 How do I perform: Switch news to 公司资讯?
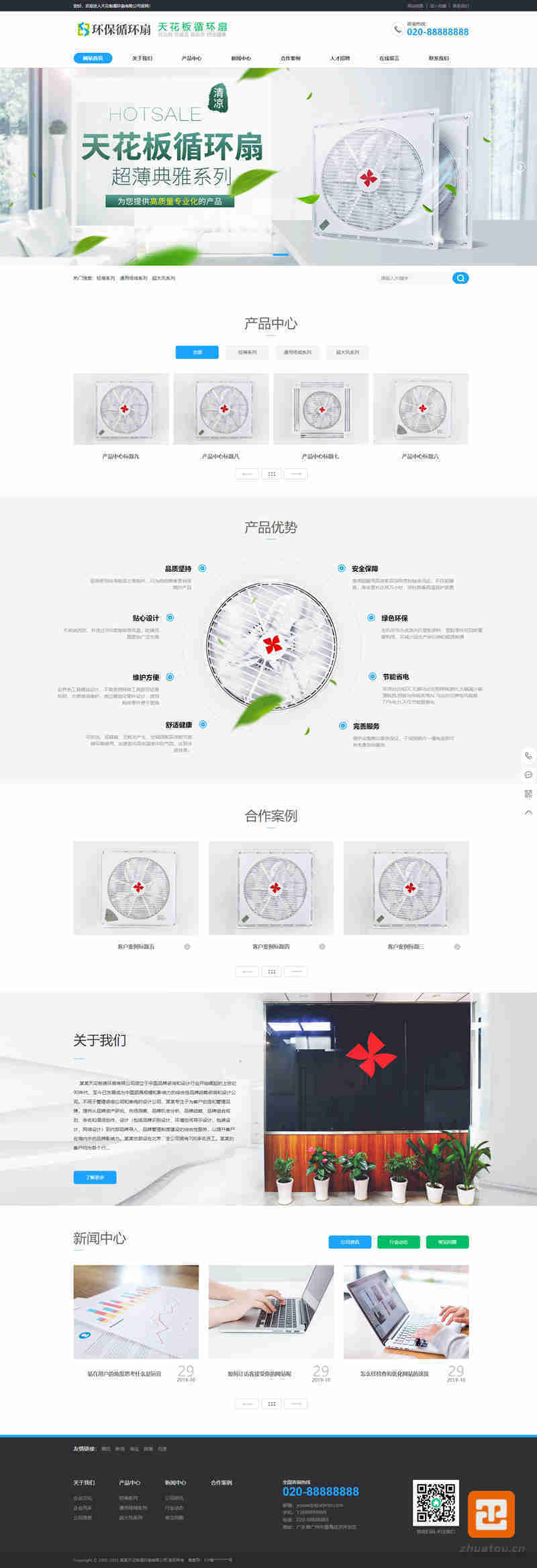click(x=350, y=1242)
